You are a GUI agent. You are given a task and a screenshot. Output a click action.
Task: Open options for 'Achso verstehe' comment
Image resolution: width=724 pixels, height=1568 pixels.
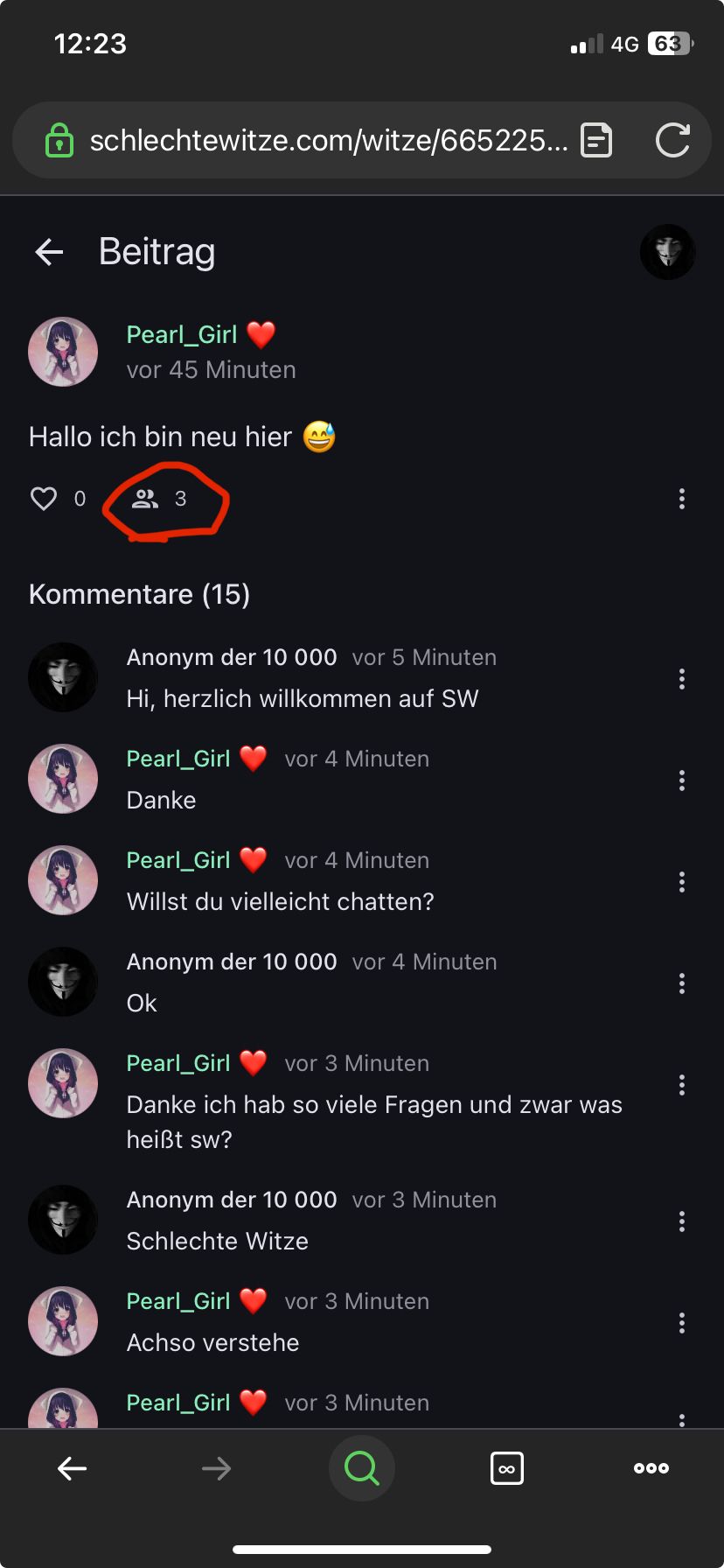[x=681, y=1323]
